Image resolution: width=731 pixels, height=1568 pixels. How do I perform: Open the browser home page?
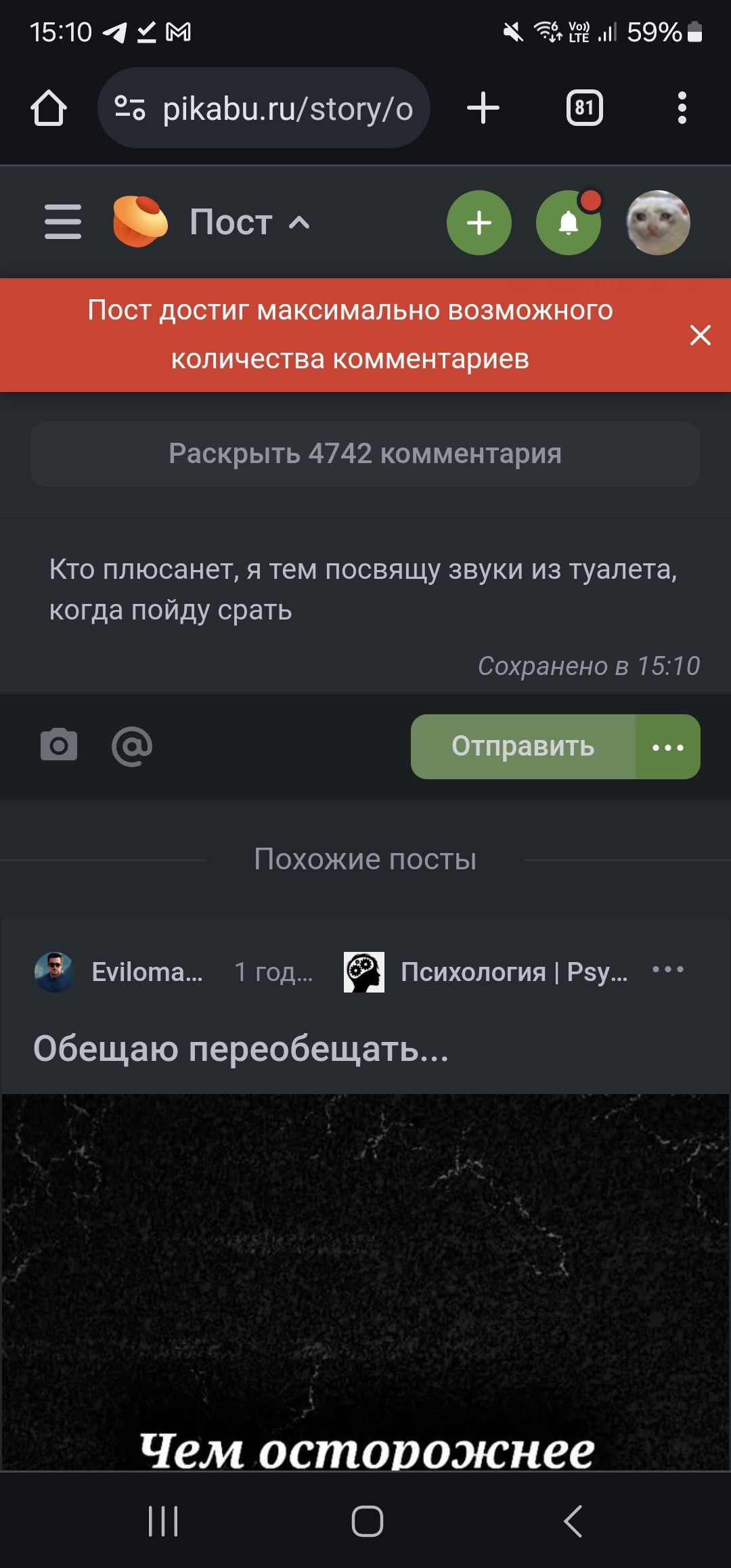click(49, 108)
